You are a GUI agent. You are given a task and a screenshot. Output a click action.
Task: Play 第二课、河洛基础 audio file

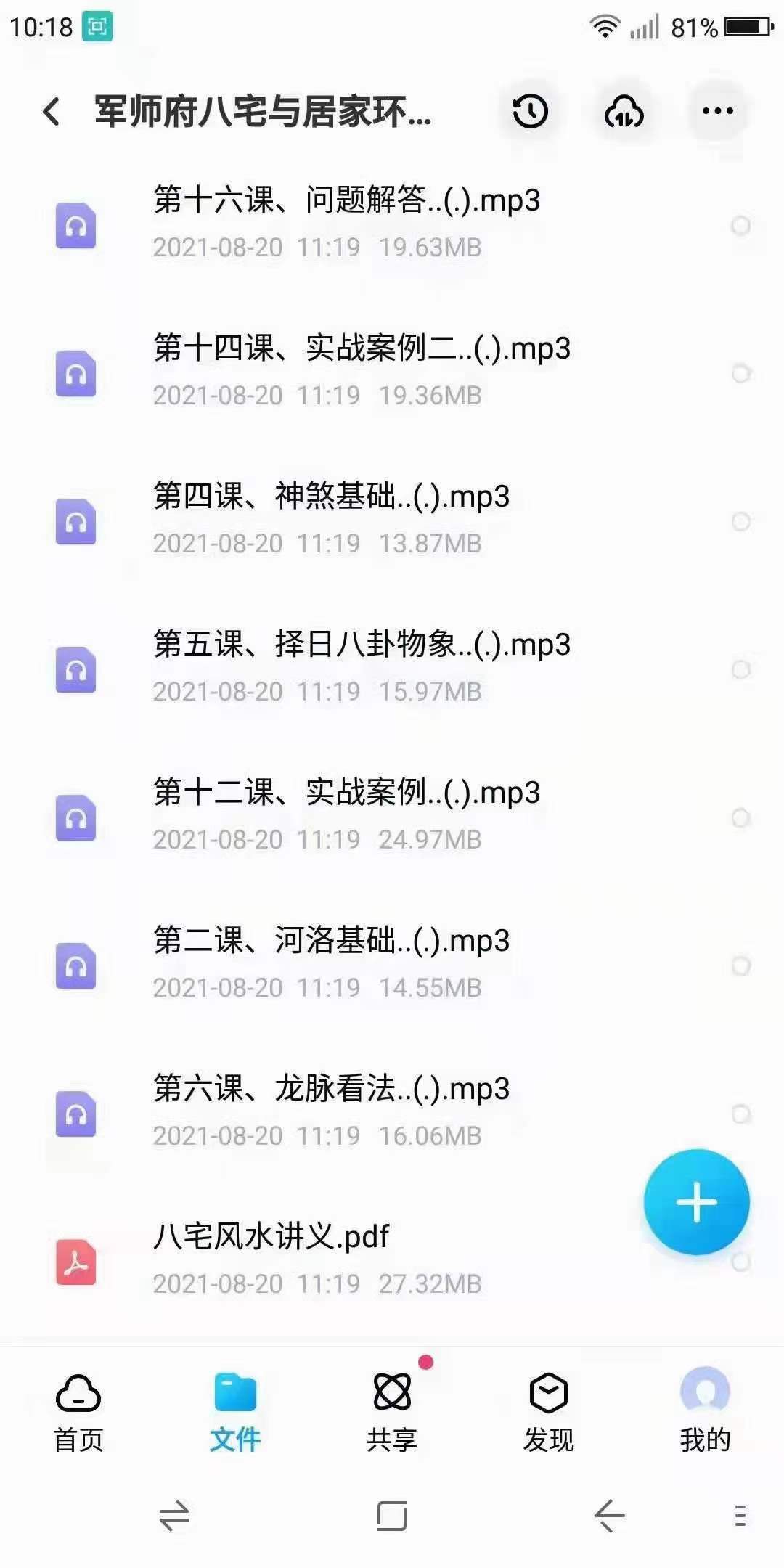click(x=330, y=942)
